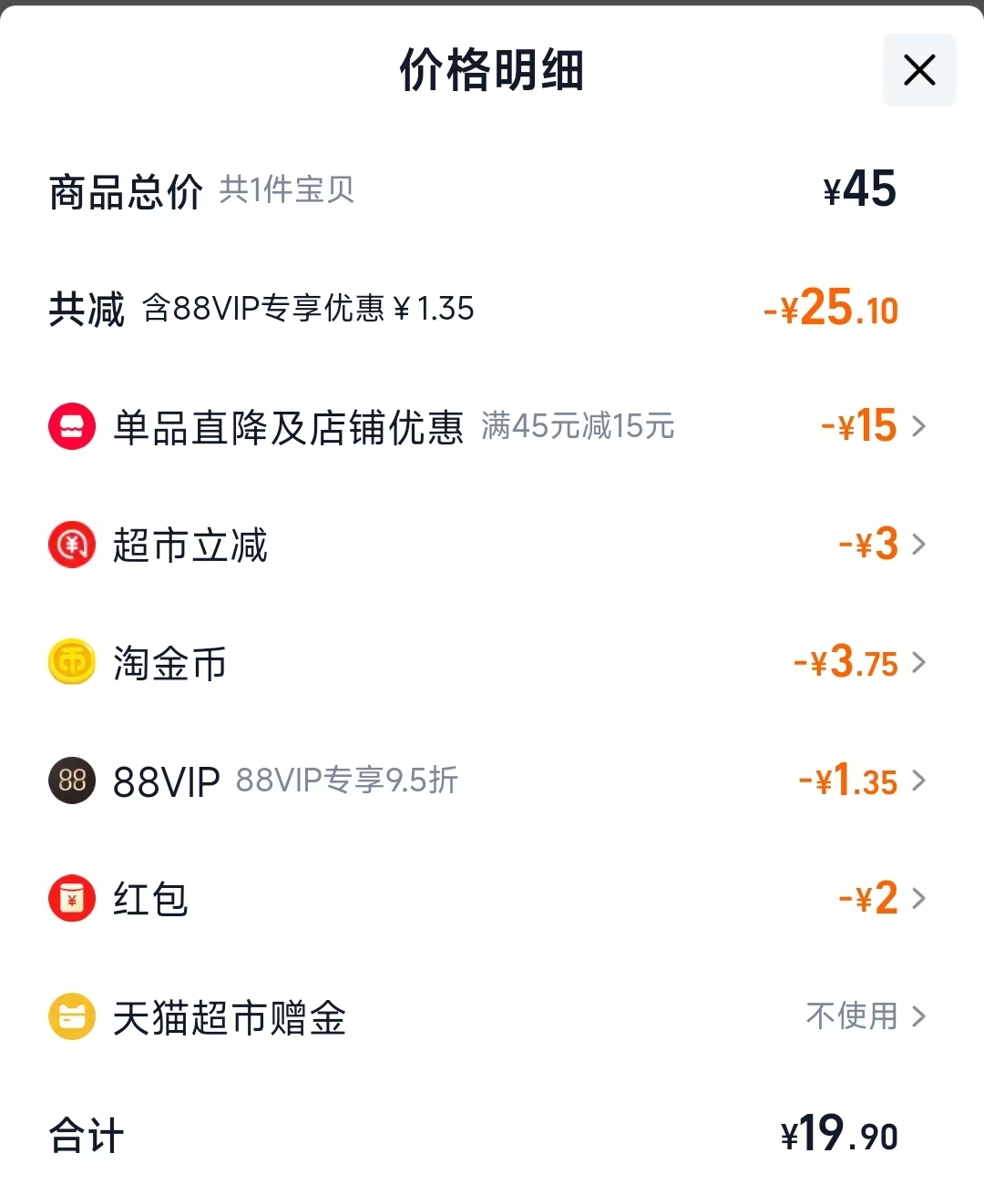This screenshot has height=1204, width=984.
Task: Click the 共减 total savings amount
Action: click(829, 309)
